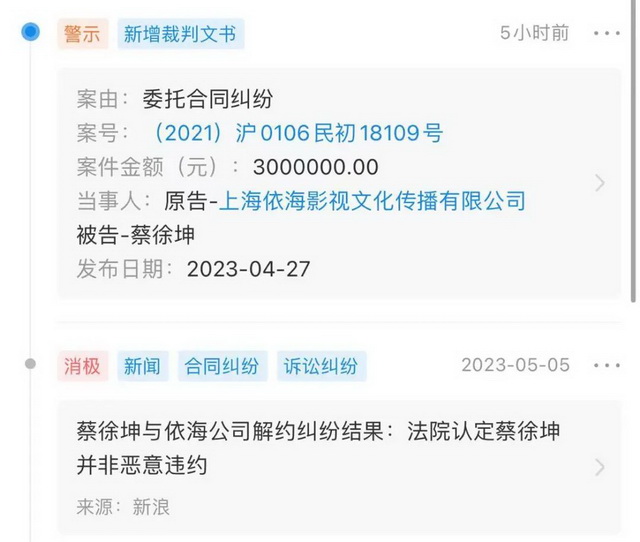Viewport: 640px width, 542px height.
Task: Open the 委托合同纠纷 judgment document card
Action: point(598,182)
